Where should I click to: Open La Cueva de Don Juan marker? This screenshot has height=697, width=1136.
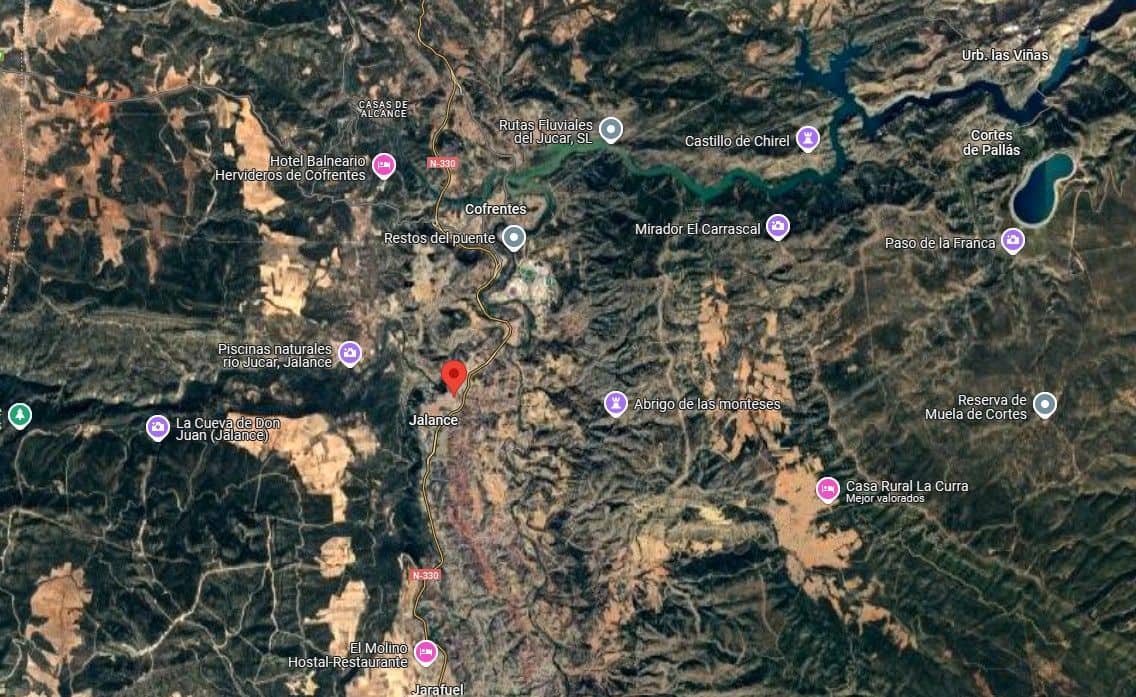157,427
